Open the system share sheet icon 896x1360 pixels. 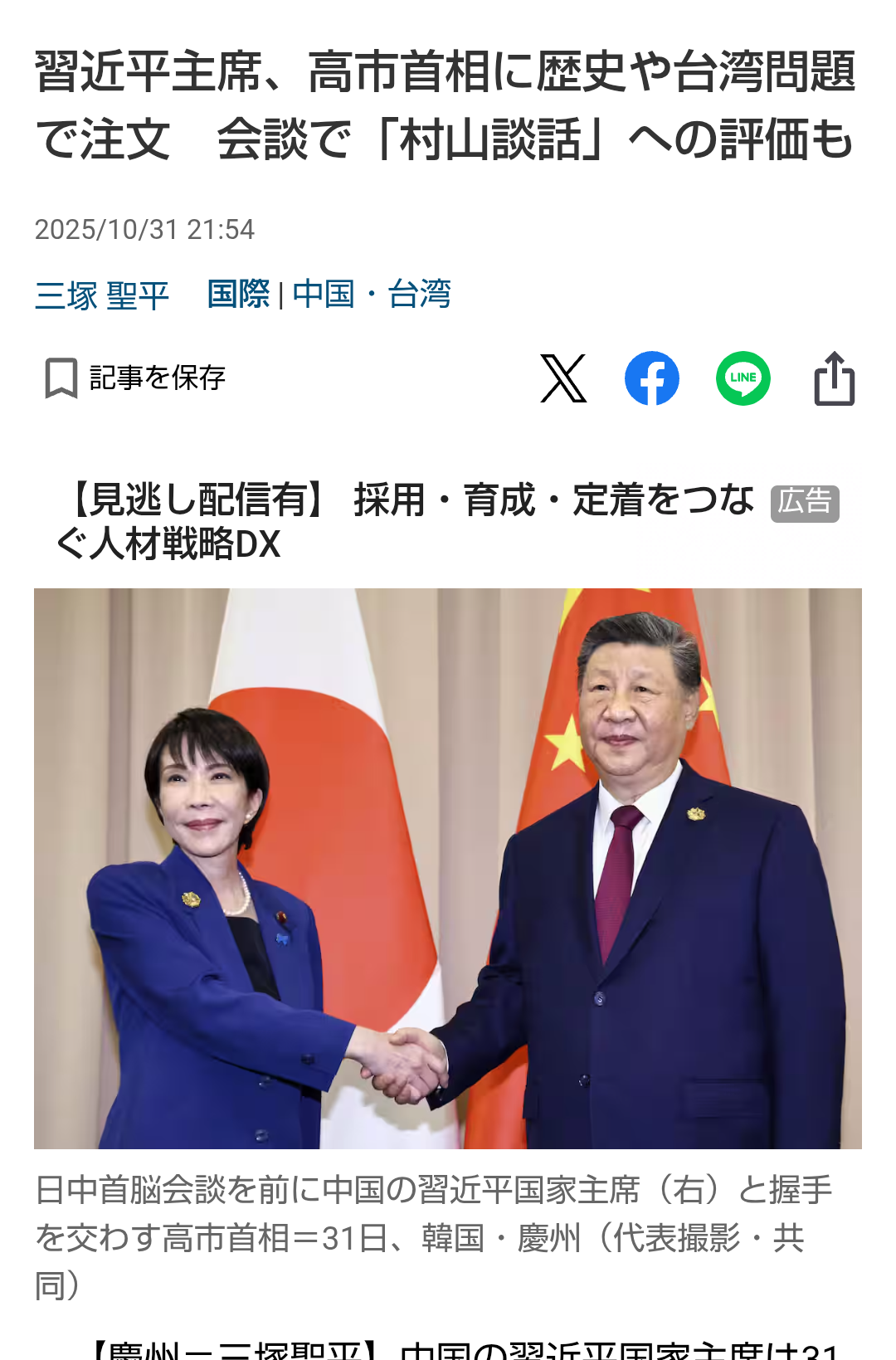pyautogui.click(x=834, y=378)
